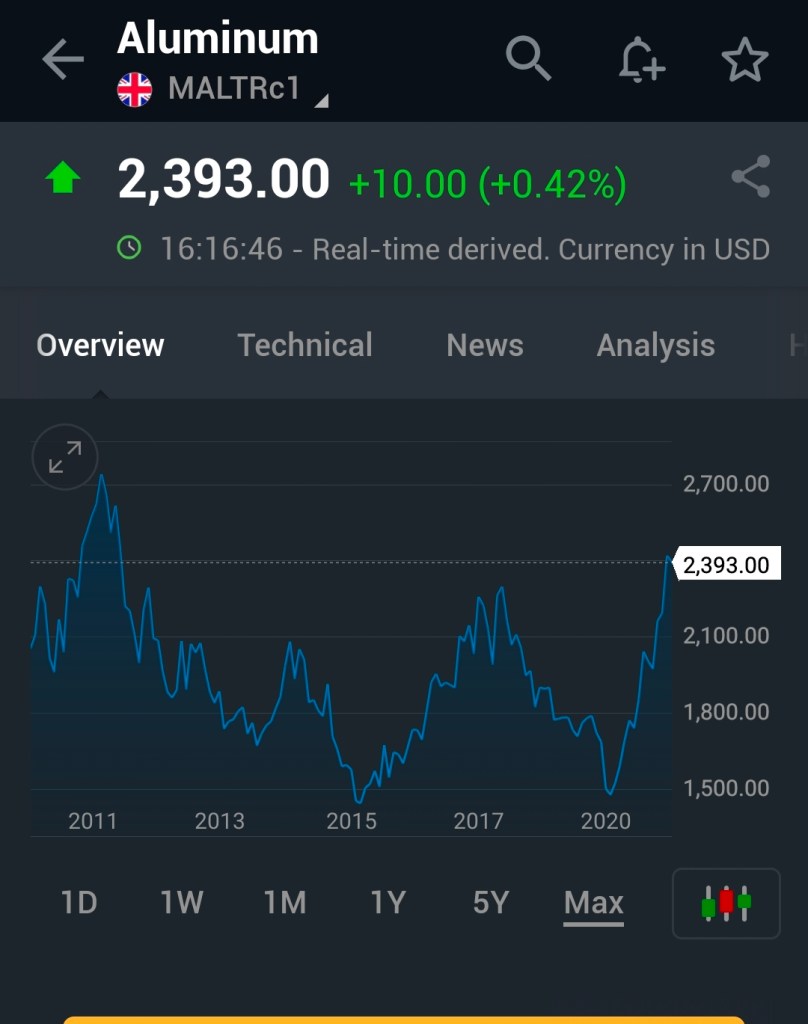Show the 1M chart range
Image resolution: width=808 pixels, height=1024 pixels.
285,903
